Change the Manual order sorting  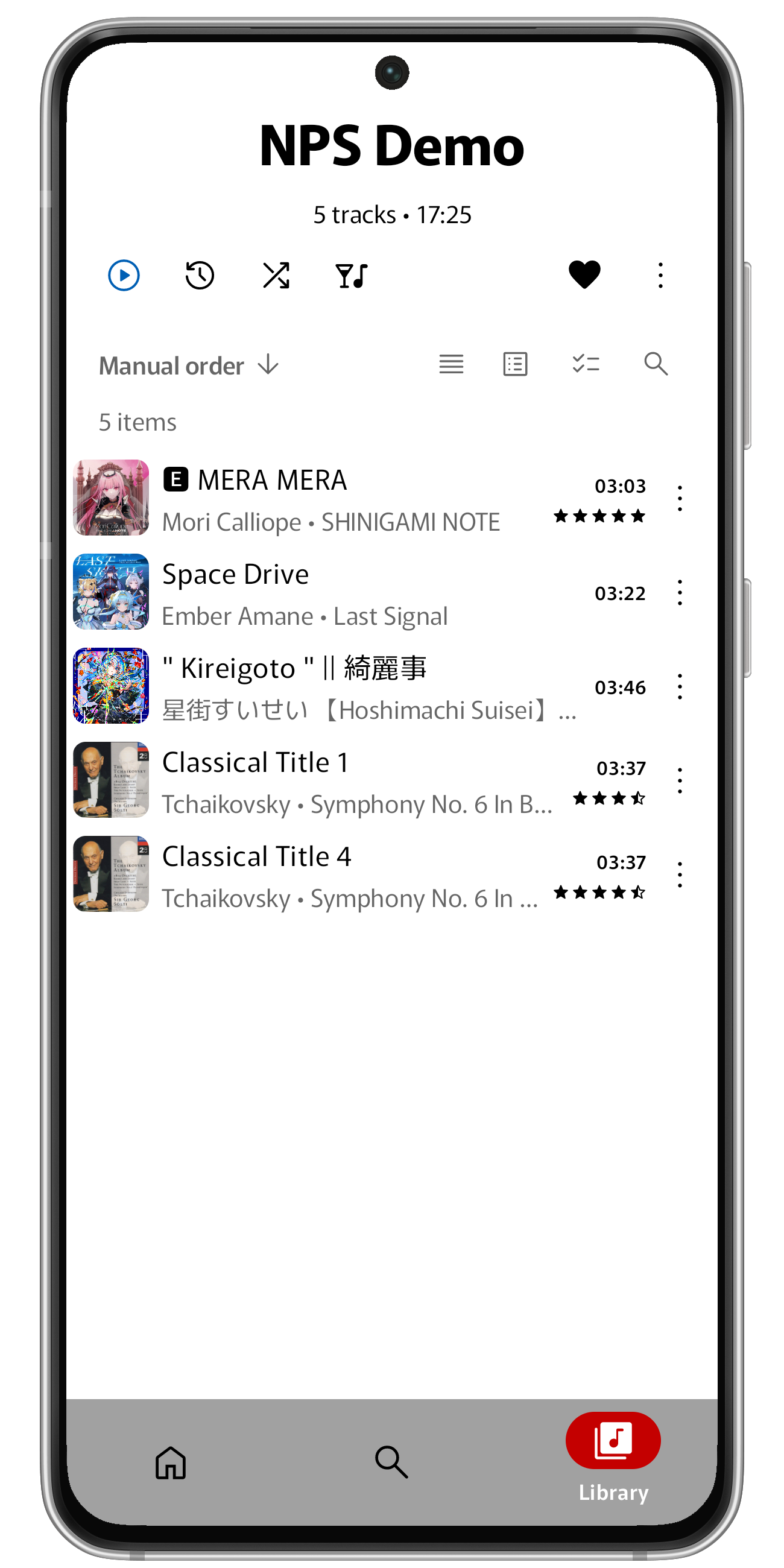[189, 366]
